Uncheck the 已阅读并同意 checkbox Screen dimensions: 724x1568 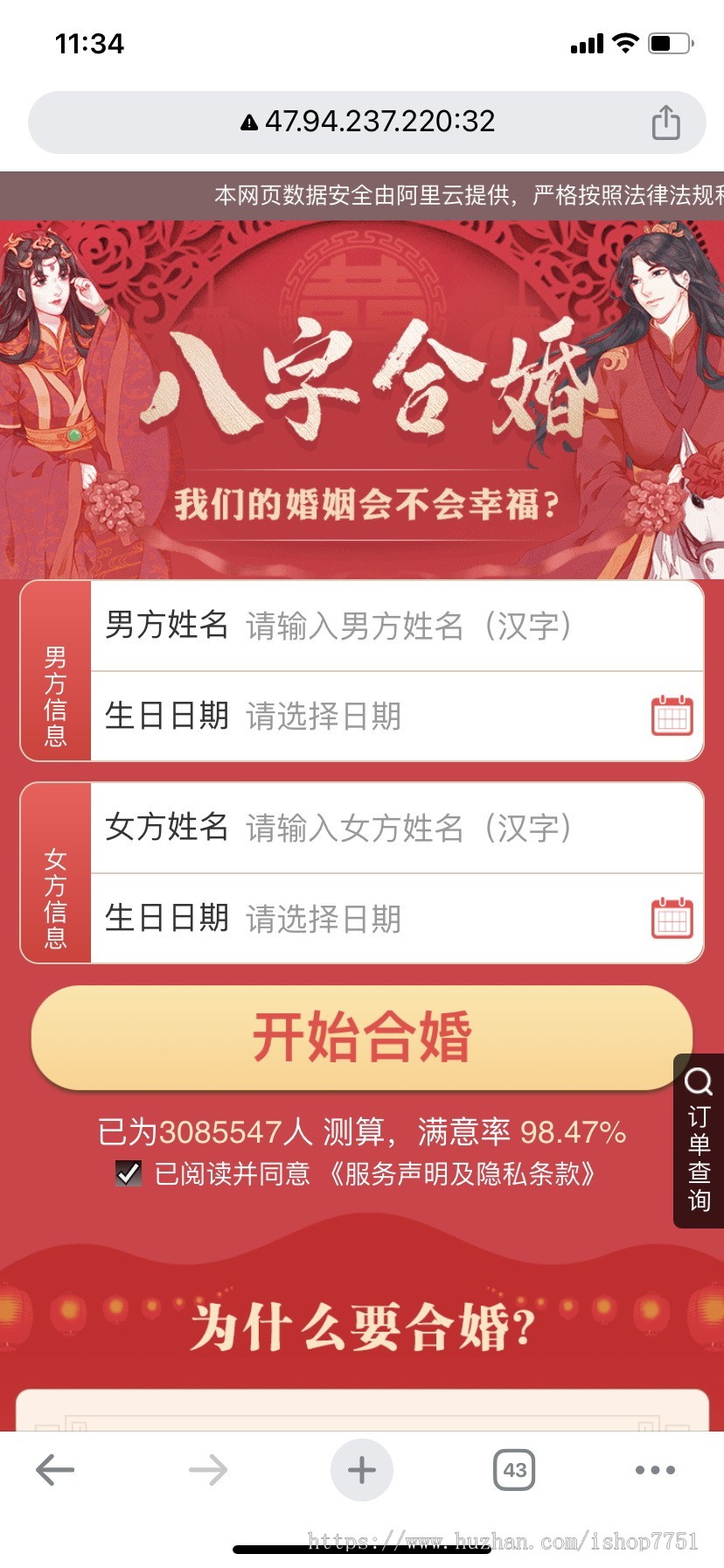tap(129, 1173)
